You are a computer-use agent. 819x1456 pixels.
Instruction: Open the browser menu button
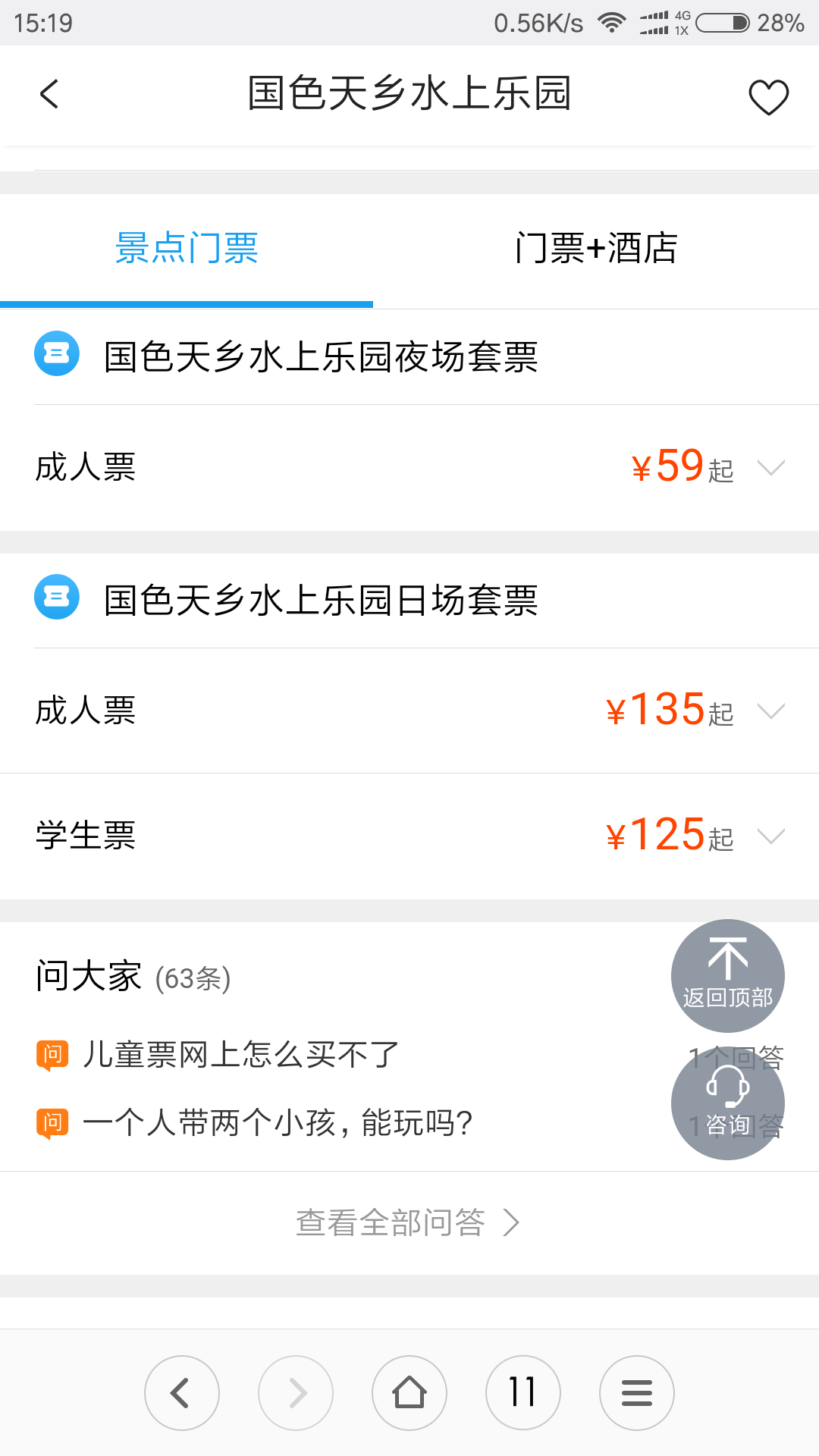(x=637, y=1393)
